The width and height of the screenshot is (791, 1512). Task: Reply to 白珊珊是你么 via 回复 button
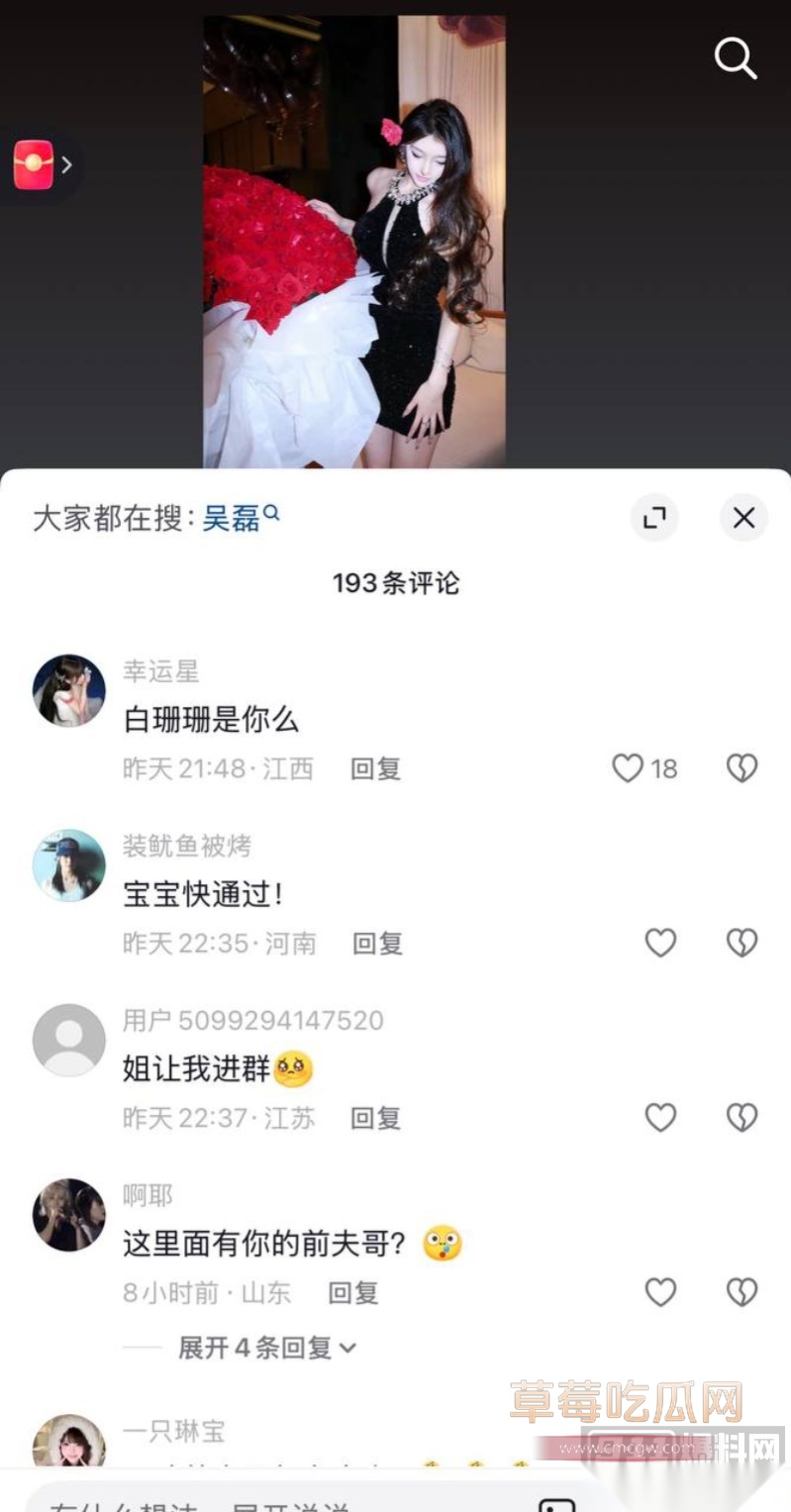coord(375,768)
